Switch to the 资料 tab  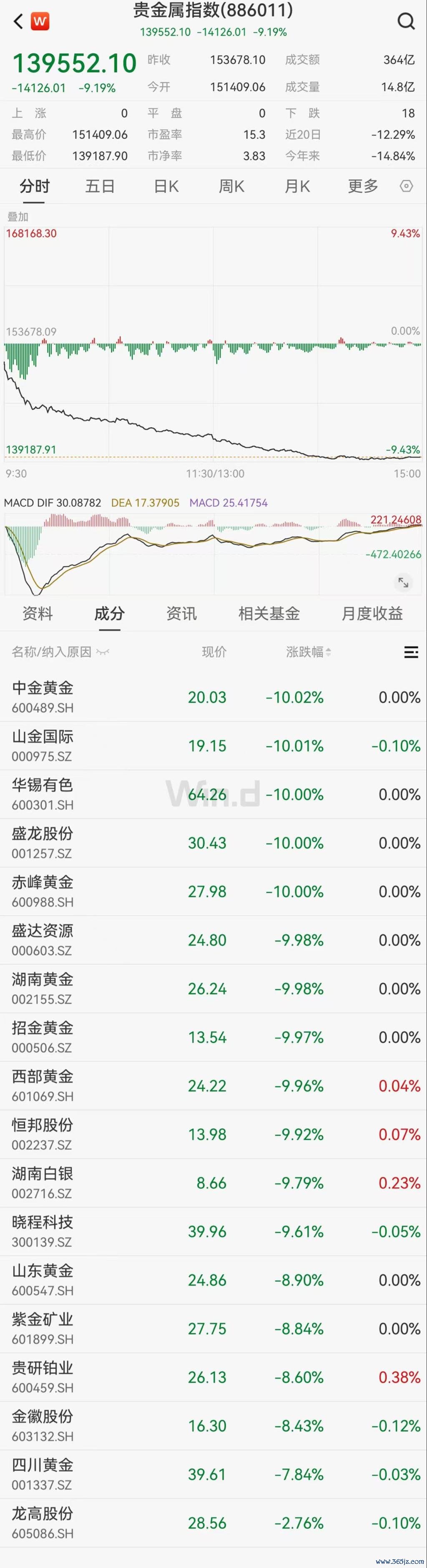click(x=38, y=614)
